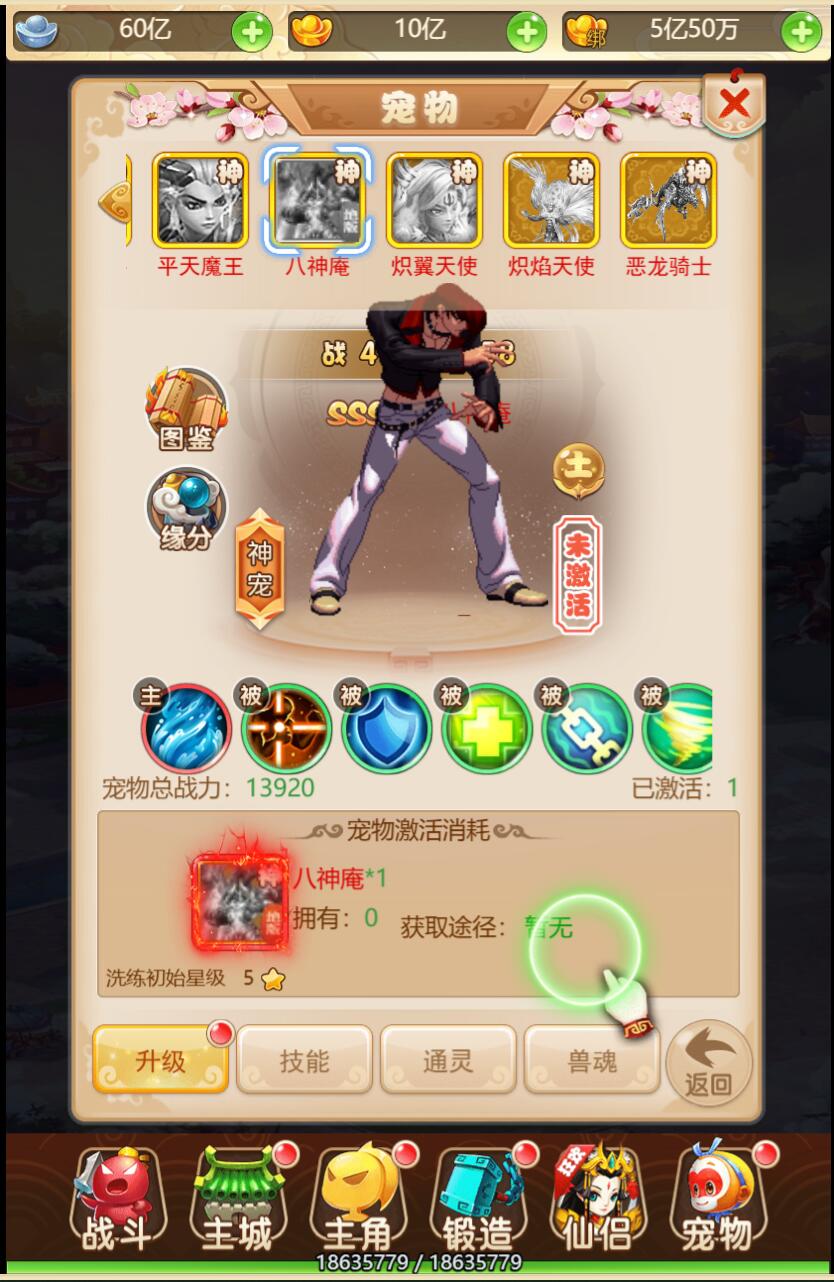Go back with the 返回 button
Image resolution: width=834 pixels, height=1282 pixels.
708,1063
